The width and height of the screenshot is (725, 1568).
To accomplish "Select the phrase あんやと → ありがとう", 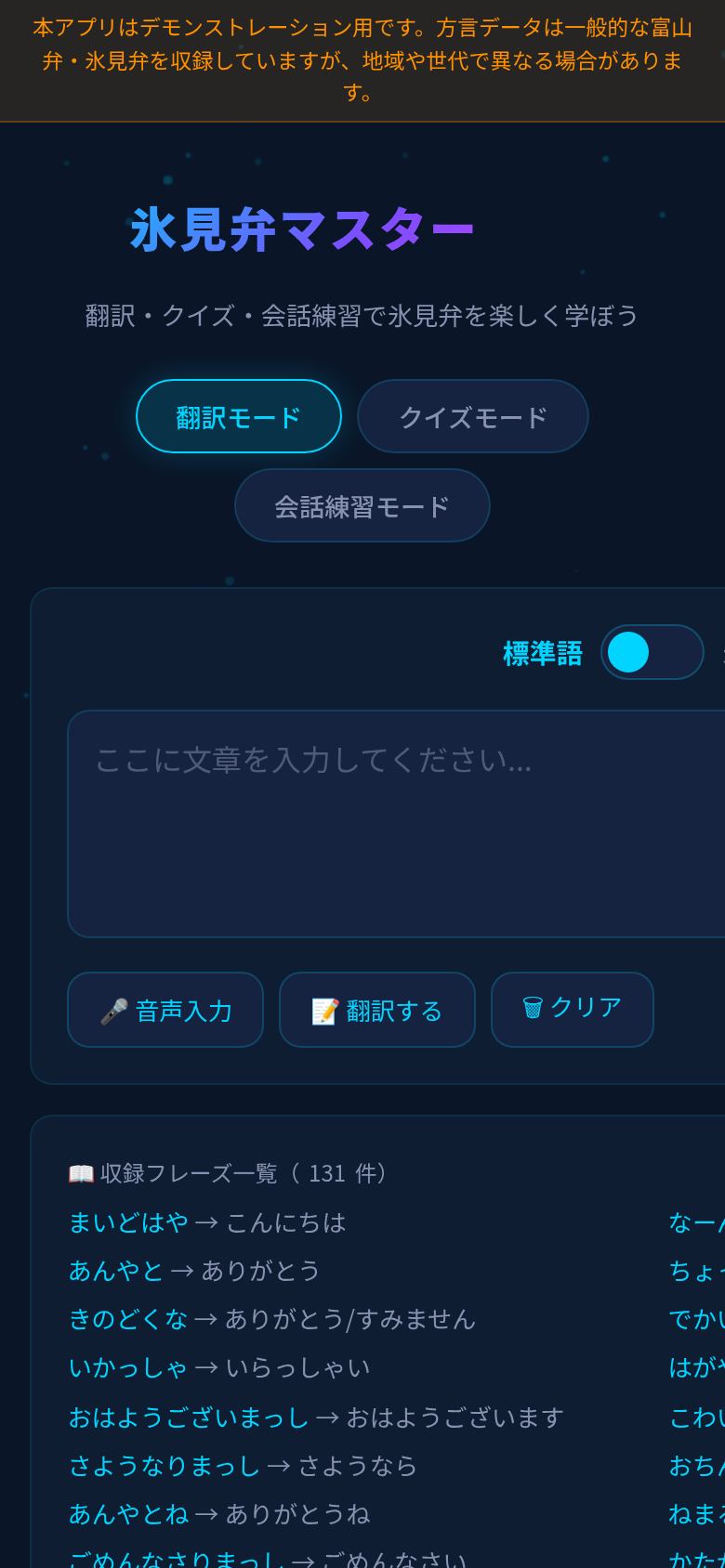I will 195,1270.
